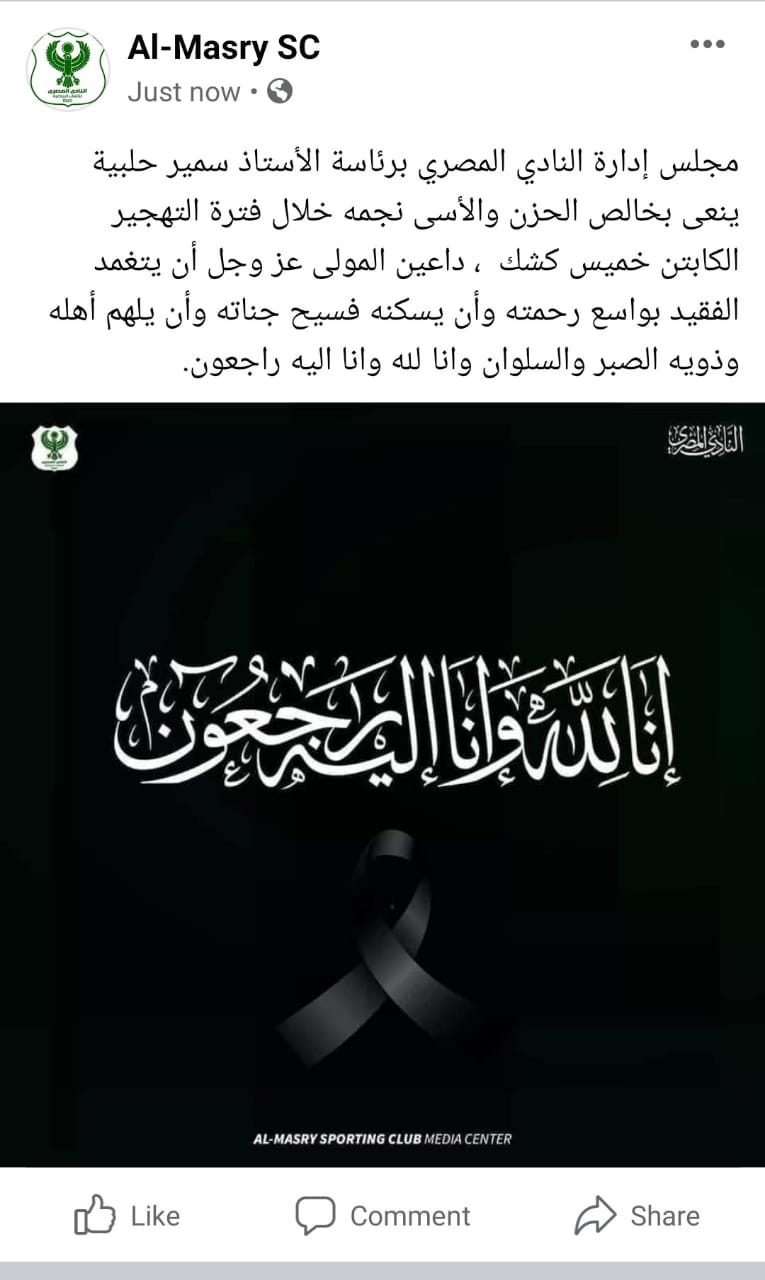Open Al-Masry SC profile picture
Viewport: 765px width, 1280px height.
coord(68,69)
